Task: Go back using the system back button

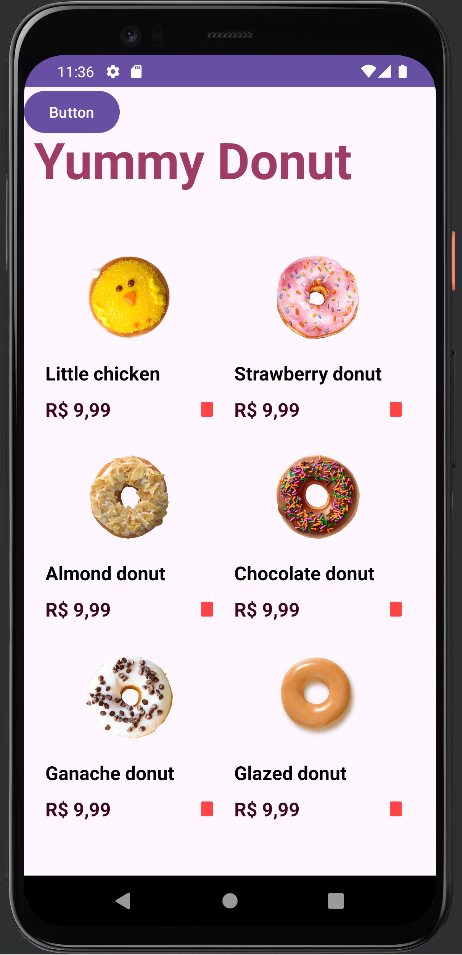Action: (124, 901)
